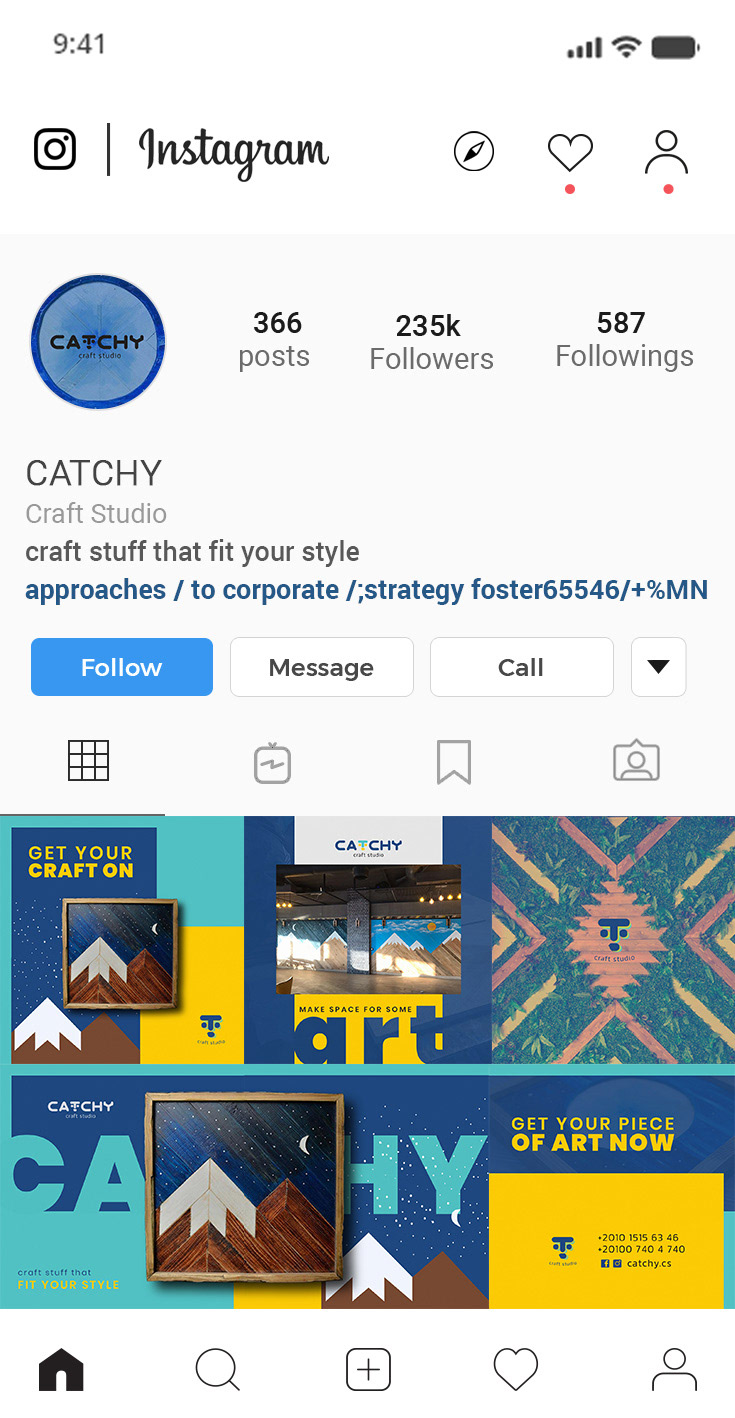Screen dimensions: 735x1418
Task: Go to the home feed tab
Action: pyautogui.click(x=61, y=1369)
